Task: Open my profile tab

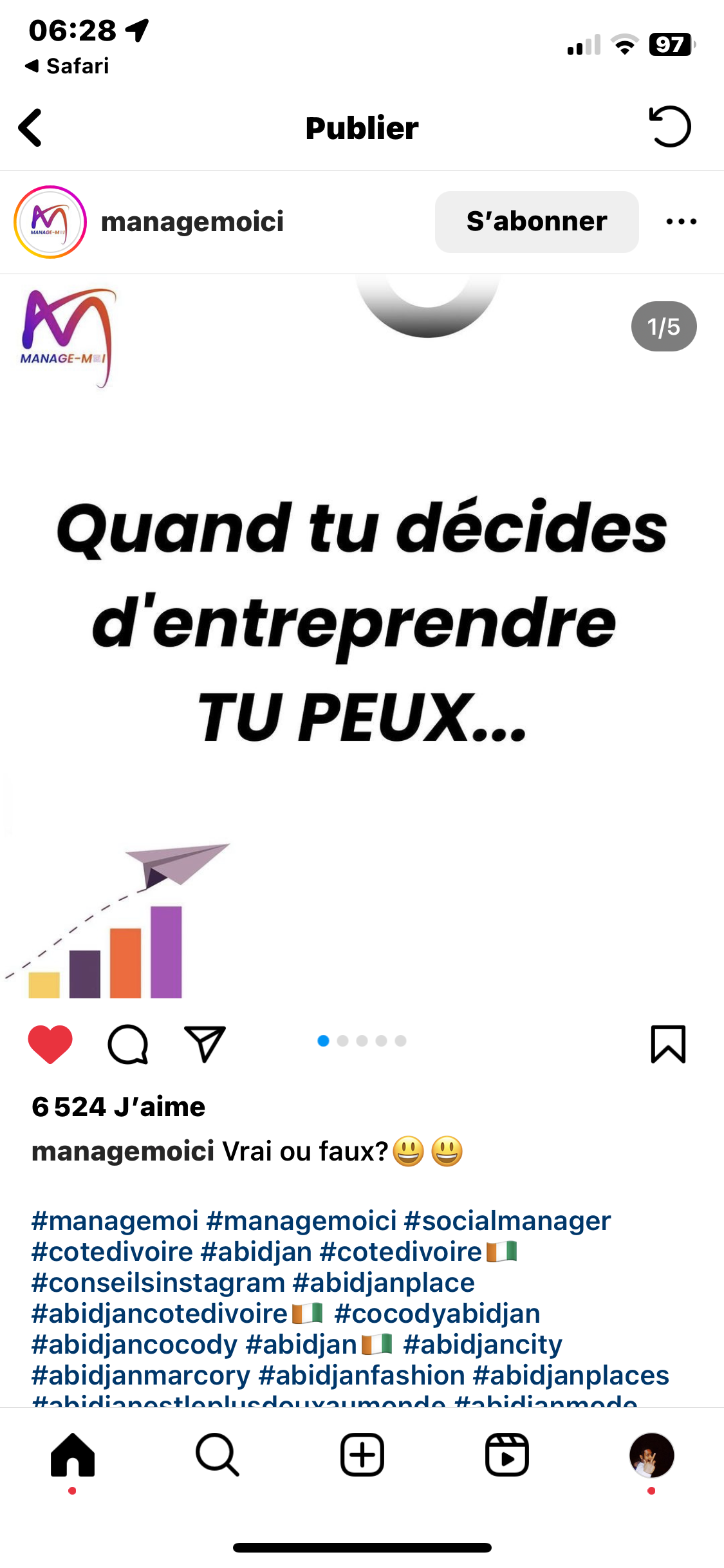Action: tap(651, 1455)
